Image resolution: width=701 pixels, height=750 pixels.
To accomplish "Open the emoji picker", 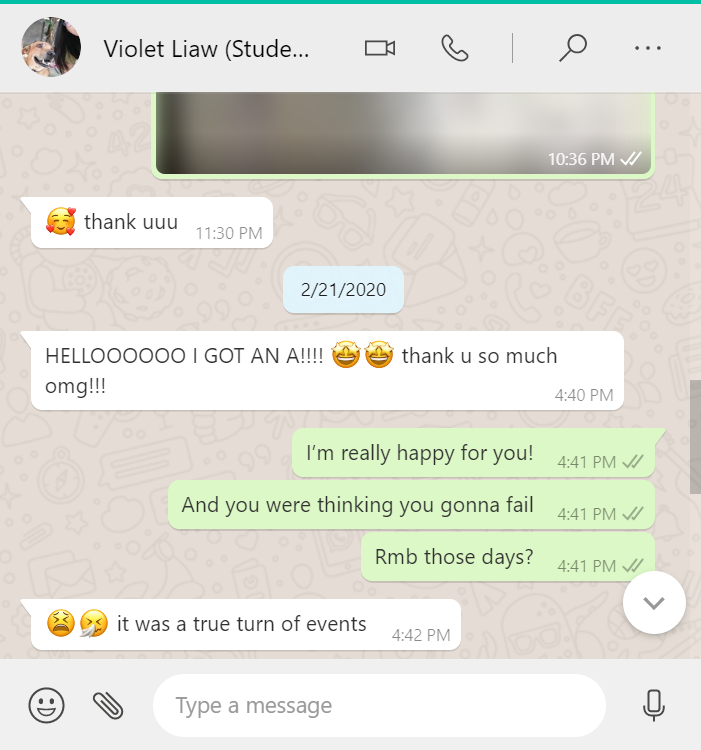I will click(x=46, y=705).
